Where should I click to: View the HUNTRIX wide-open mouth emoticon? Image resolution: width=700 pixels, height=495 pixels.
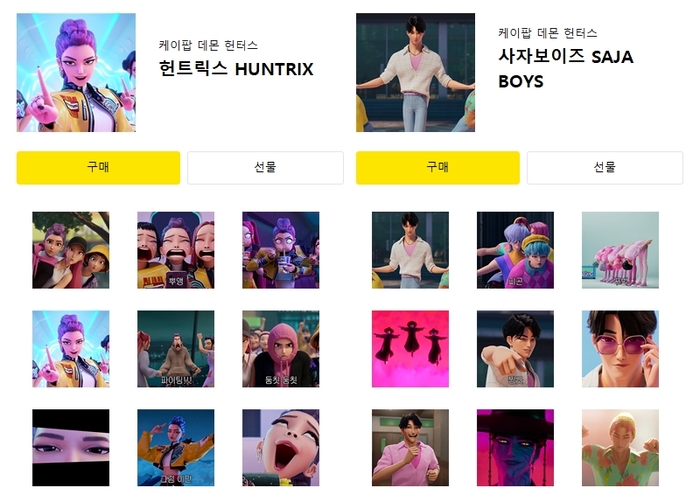click(280, 447)
